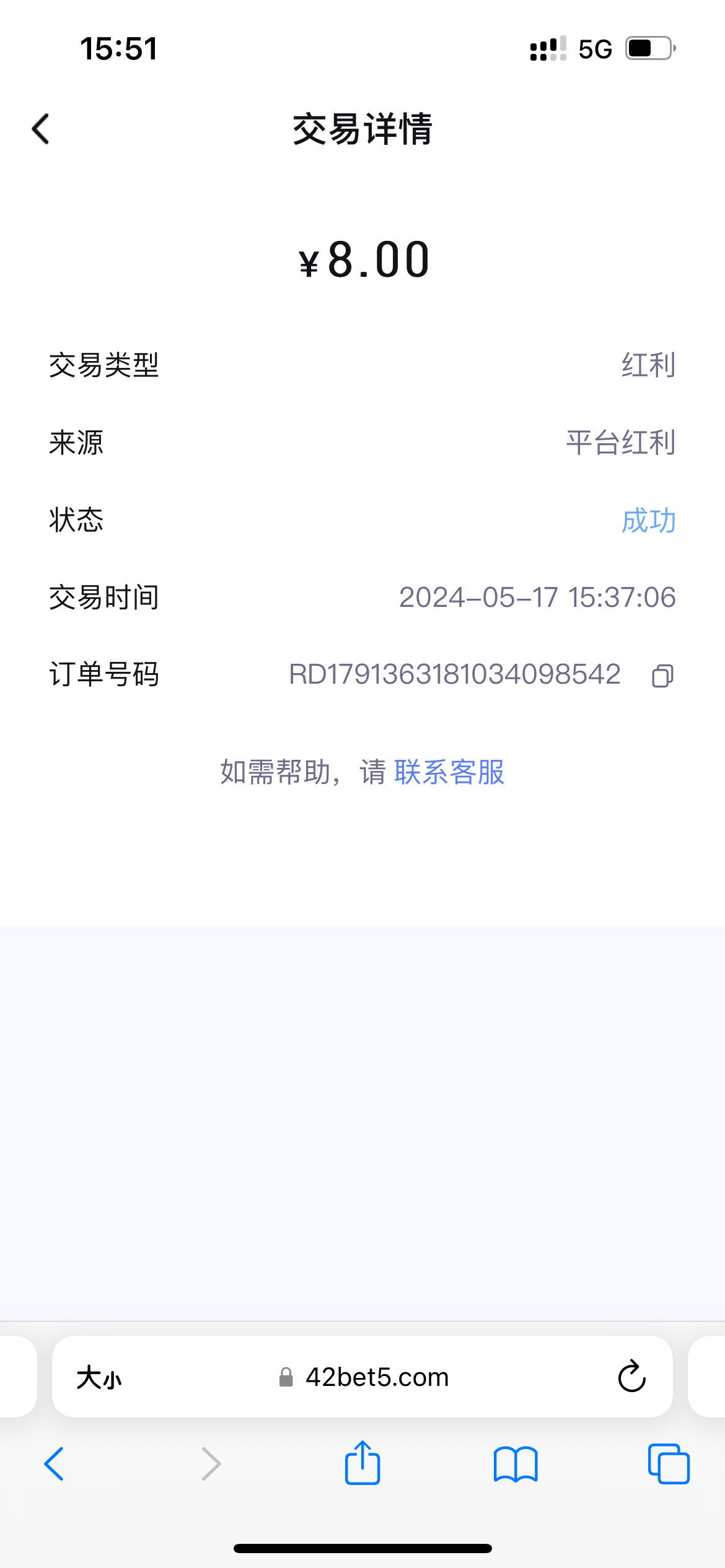The height and width of the screenshot is (1568, 725).
Task: Open Safari page size settings 大小
Action: [99, 1378]
